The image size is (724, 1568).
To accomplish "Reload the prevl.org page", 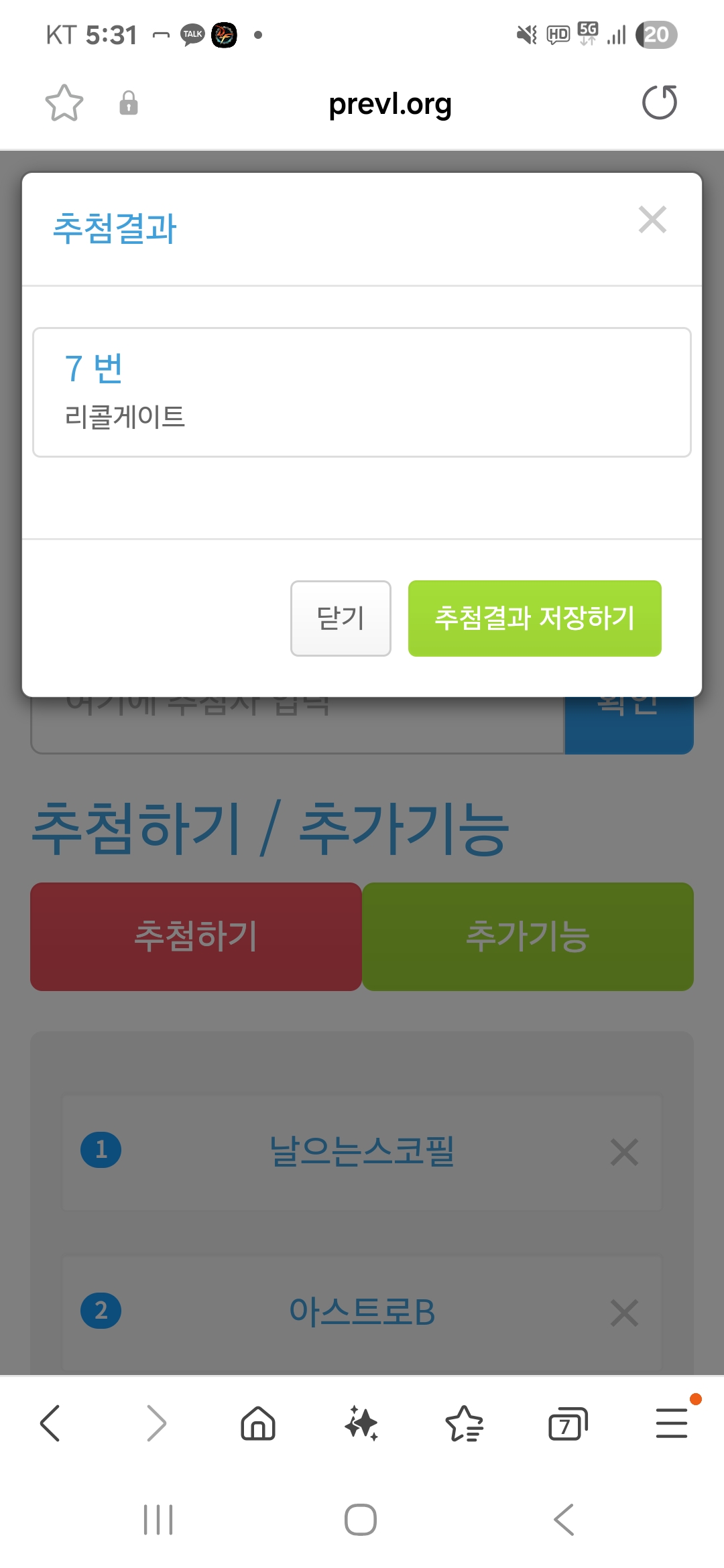I will coord(660,103).
